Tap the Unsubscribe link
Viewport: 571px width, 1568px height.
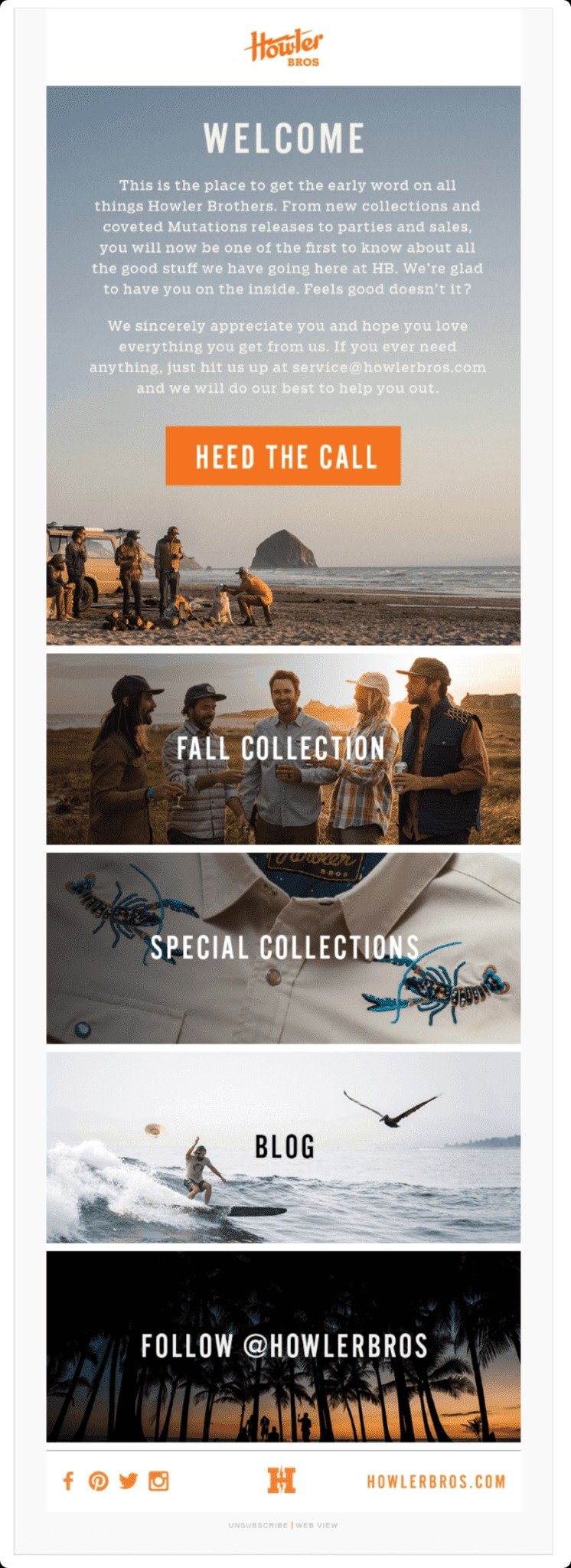click(x=257, y=1525)
